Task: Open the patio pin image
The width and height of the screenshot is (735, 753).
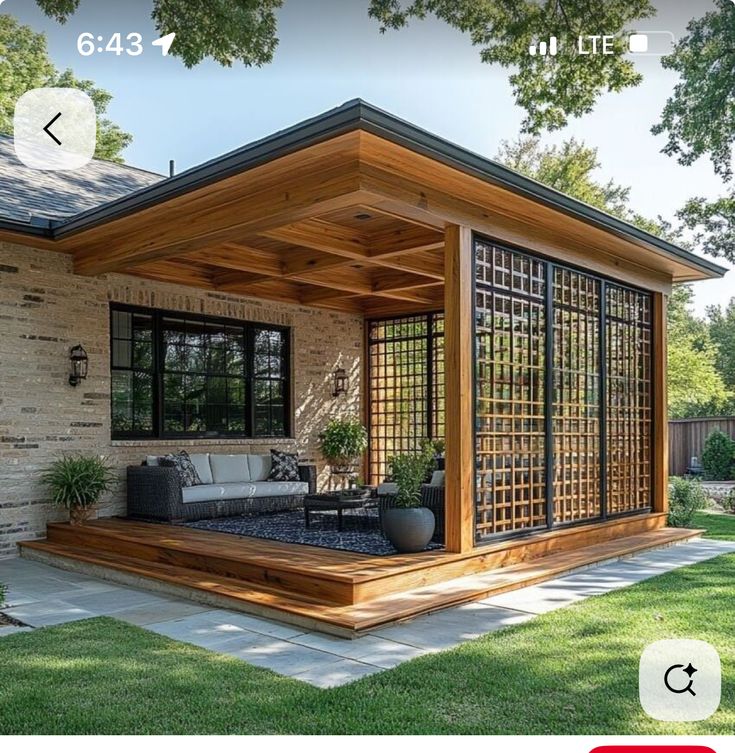Action: pos(367,400)
